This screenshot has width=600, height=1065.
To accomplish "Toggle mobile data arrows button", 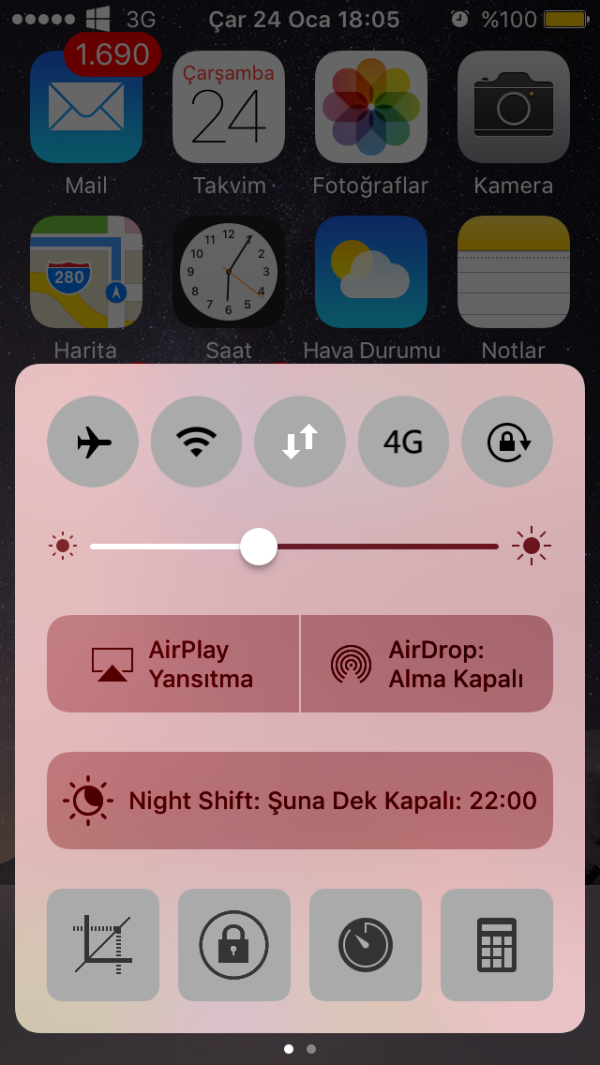I will coord(300,441).
